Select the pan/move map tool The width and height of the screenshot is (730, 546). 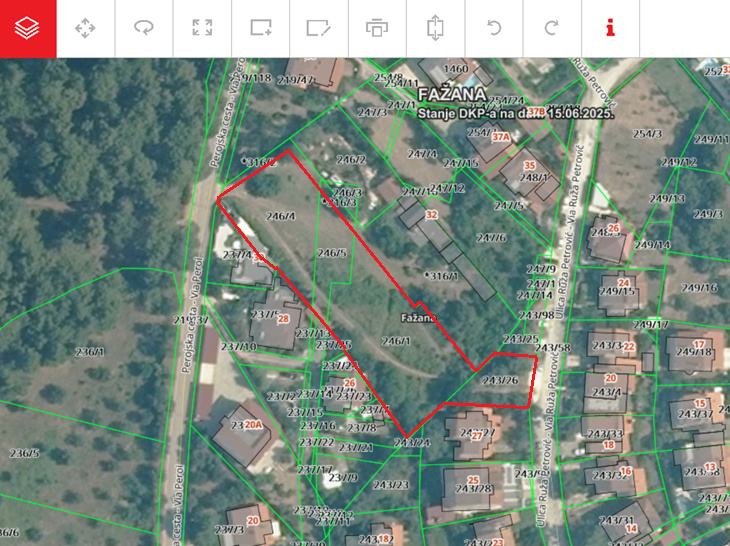(86, 28)
